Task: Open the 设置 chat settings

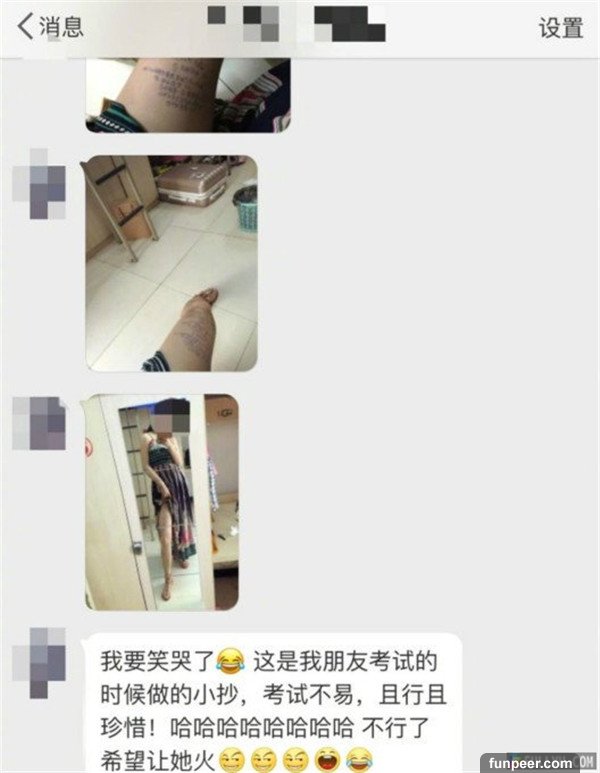Action: tap(560, 28)
